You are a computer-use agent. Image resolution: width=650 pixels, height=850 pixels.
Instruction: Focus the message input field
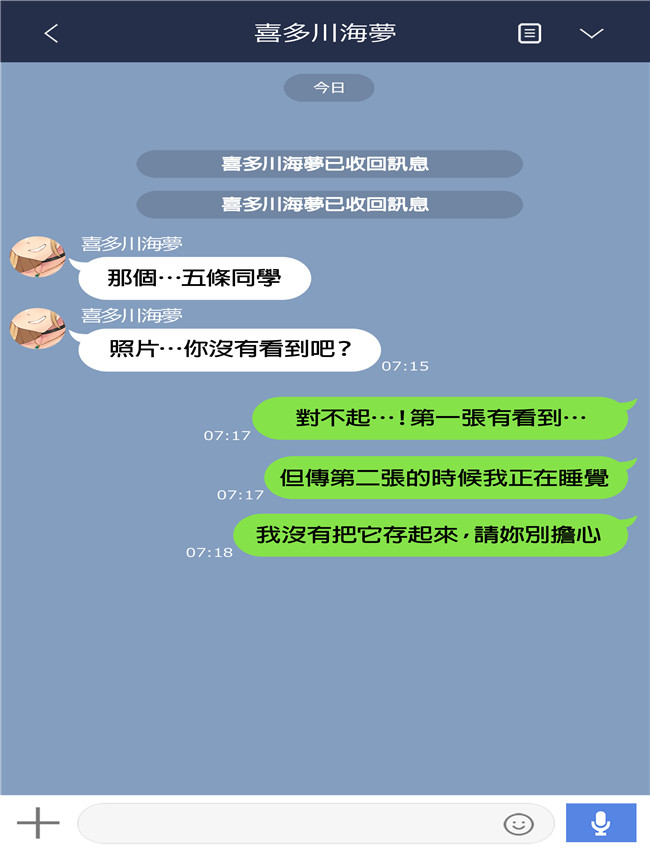[290, 823]
